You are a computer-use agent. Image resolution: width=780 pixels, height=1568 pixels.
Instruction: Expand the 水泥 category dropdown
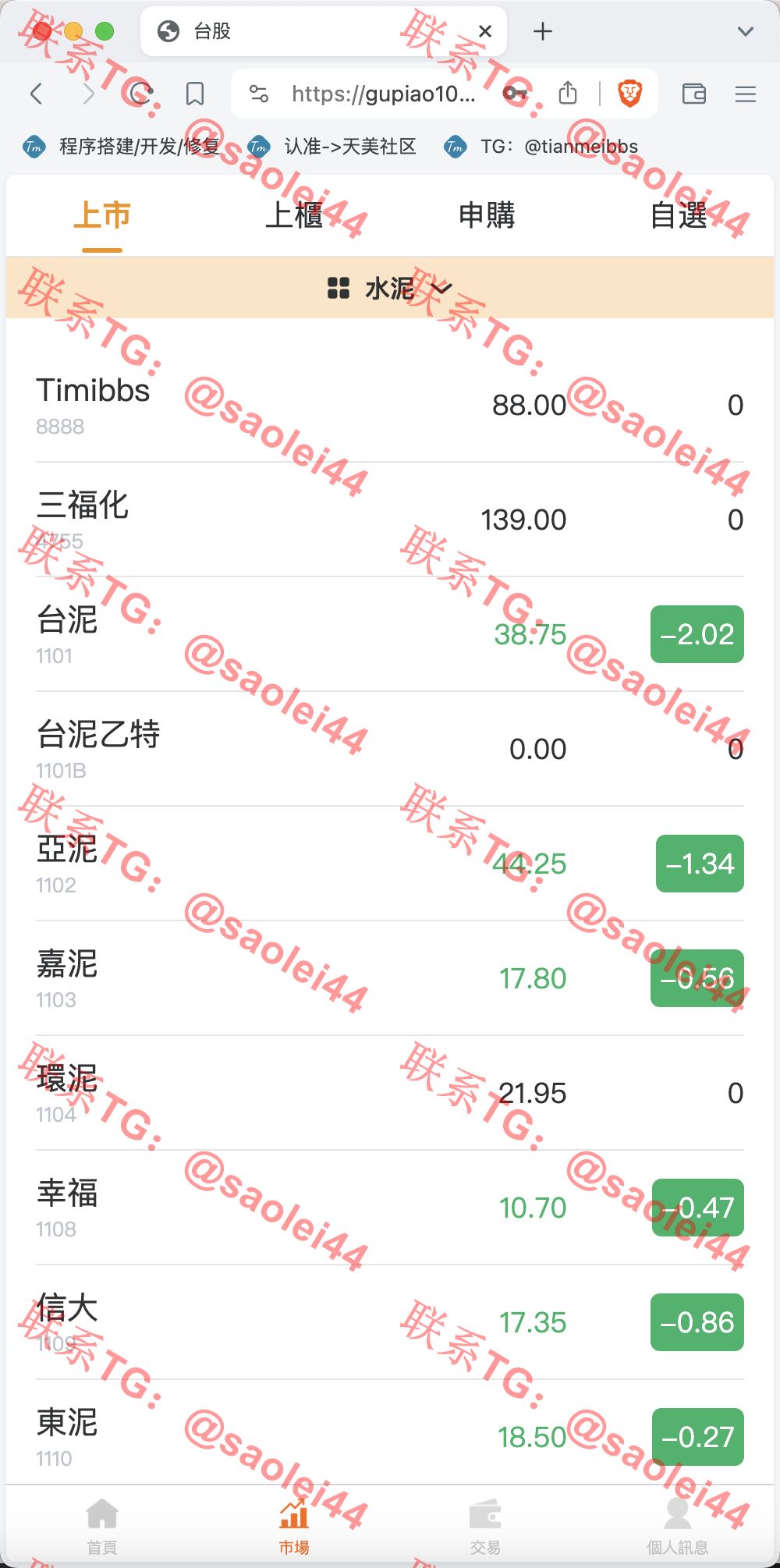click(x=390, y=288)
